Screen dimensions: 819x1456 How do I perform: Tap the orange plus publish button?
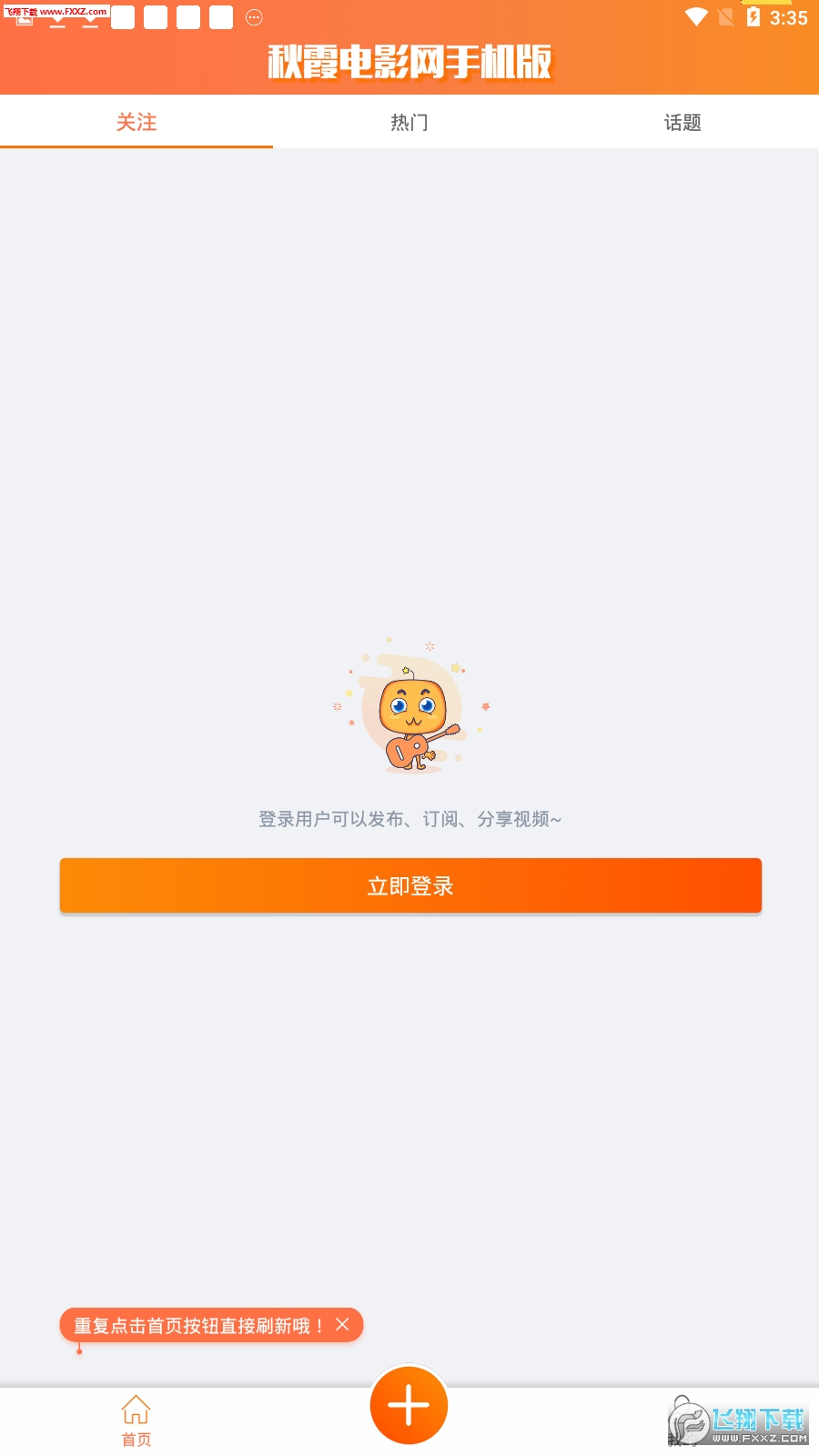[409, 1405]
